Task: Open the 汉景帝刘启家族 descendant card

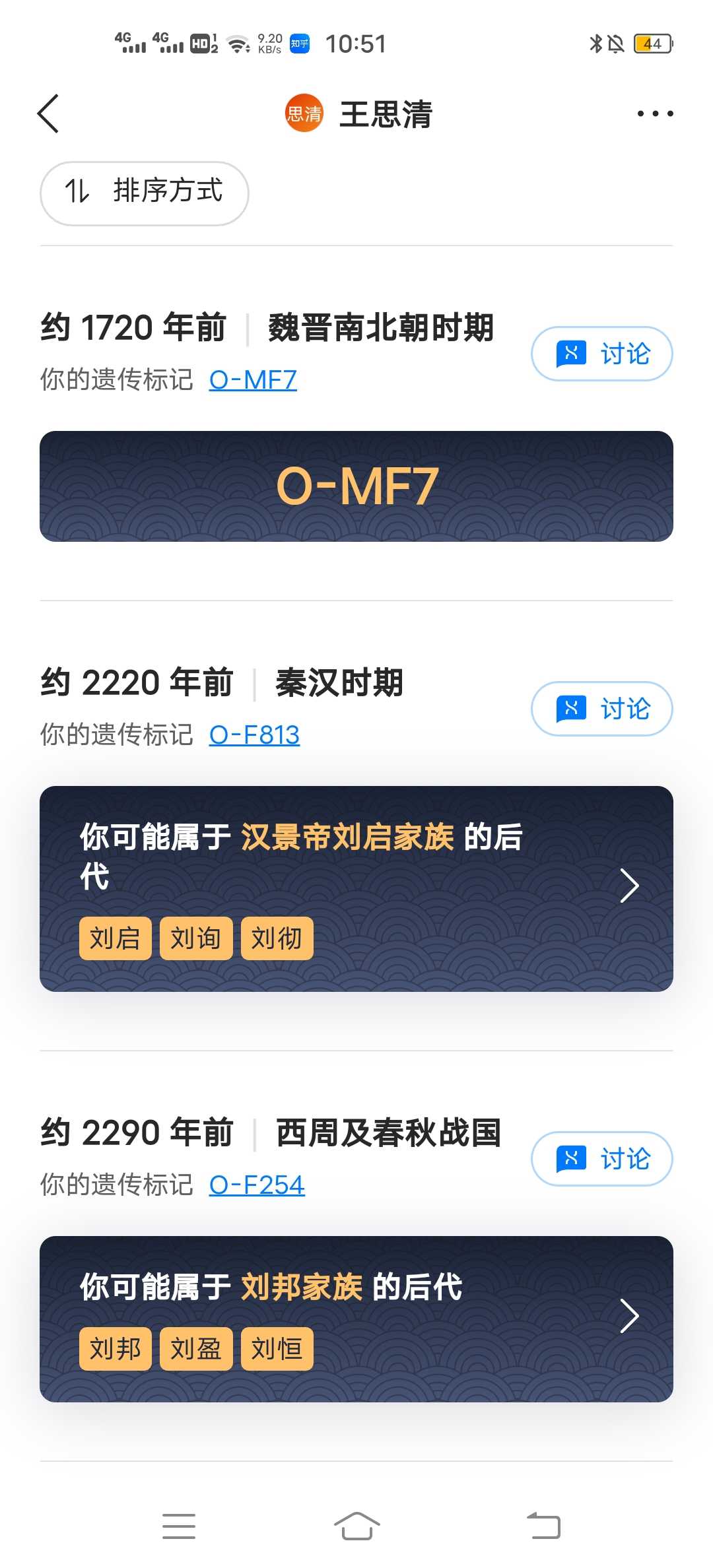Action: (356, 888)
